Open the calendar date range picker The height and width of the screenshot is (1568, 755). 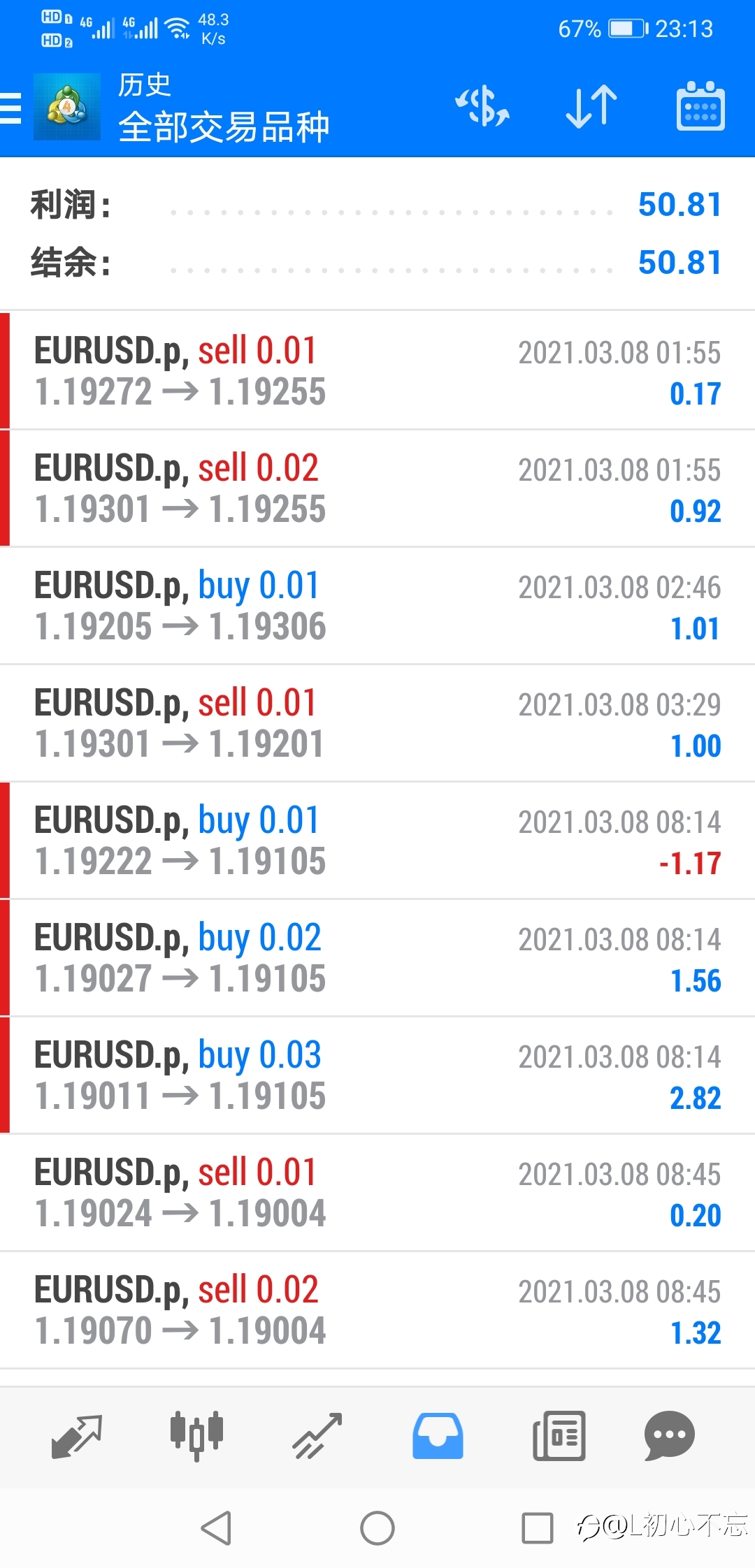tap(700, 106)
